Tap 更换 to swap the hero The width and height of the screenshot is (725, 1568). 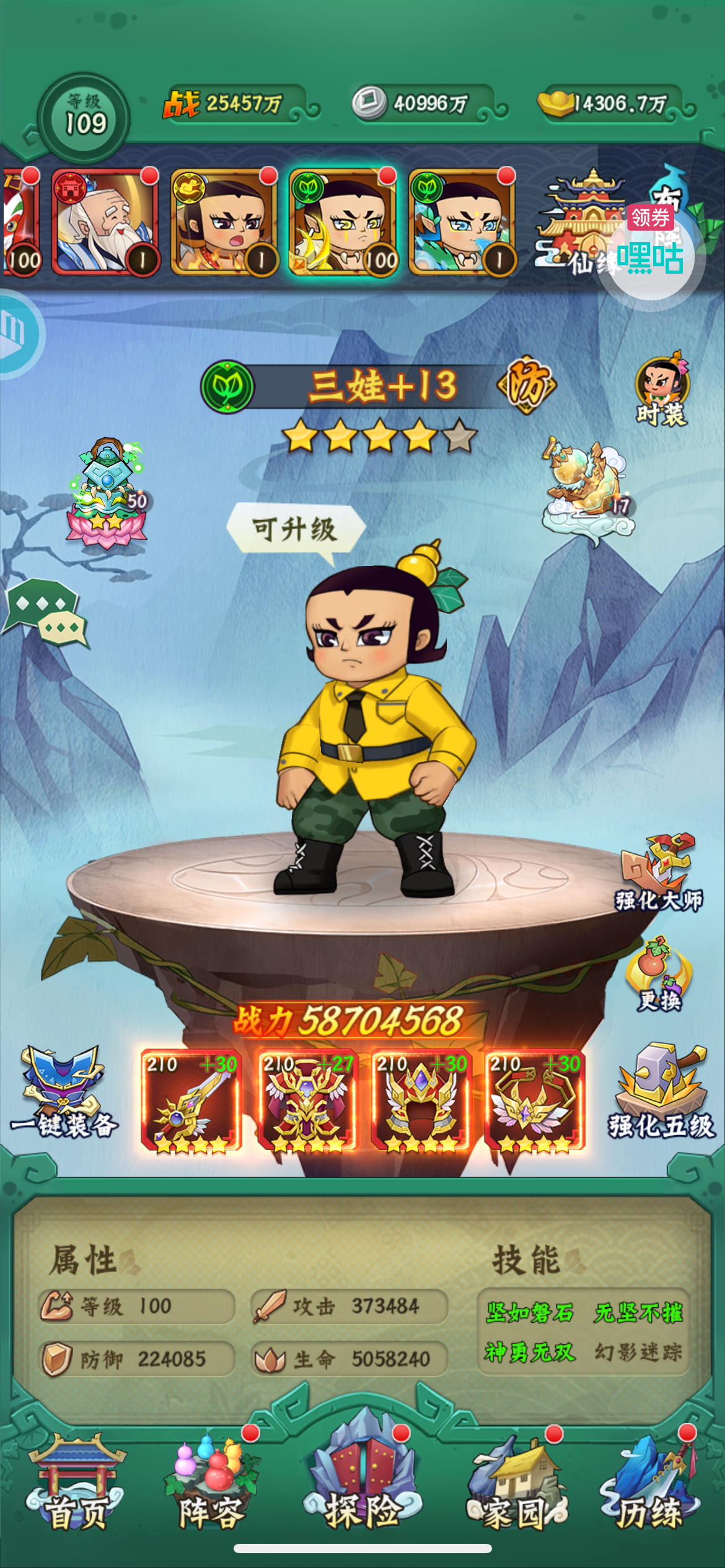[x=659, y=973]
